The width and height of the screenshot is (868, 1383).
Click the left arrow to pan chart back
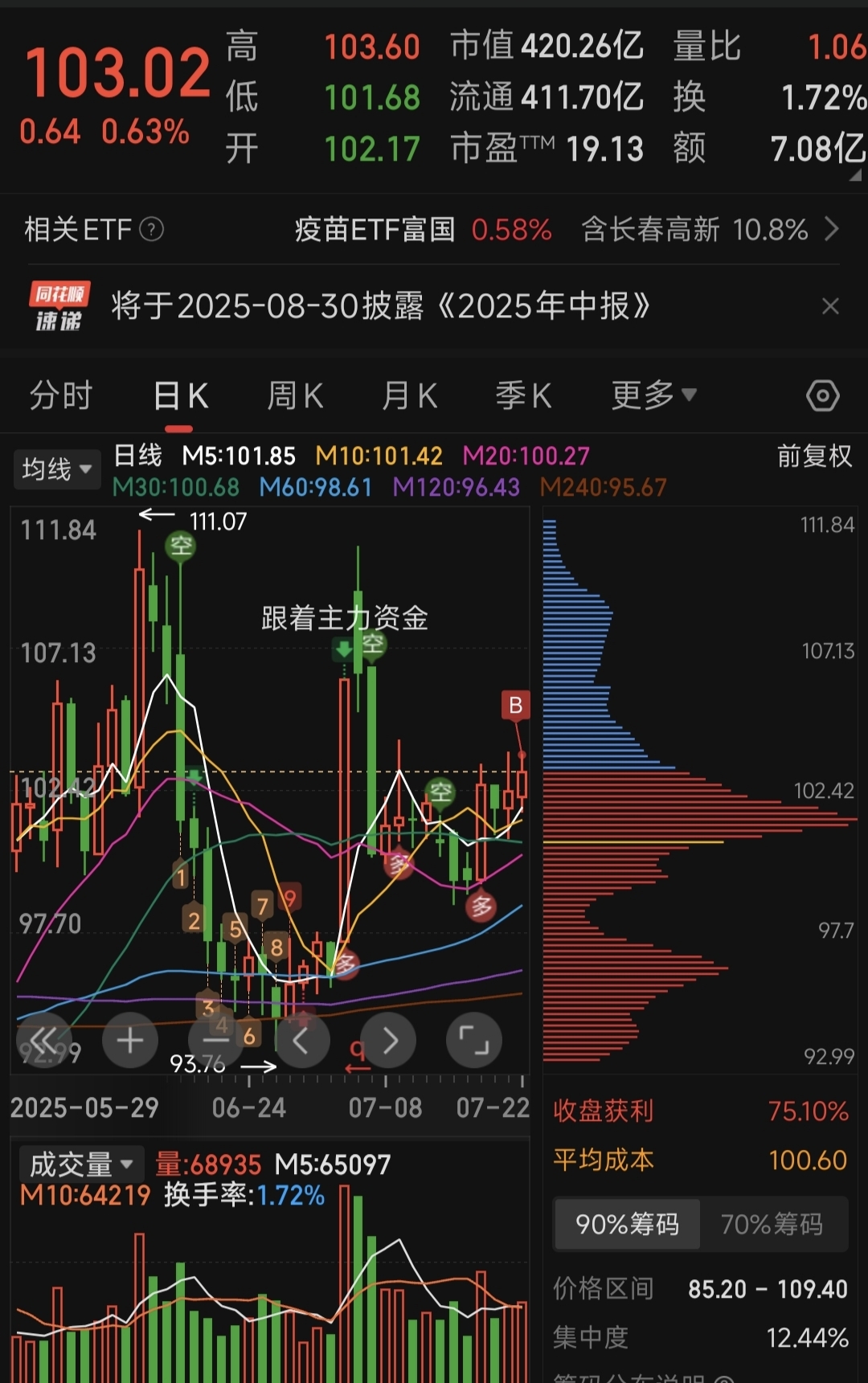click(302, 1040)
